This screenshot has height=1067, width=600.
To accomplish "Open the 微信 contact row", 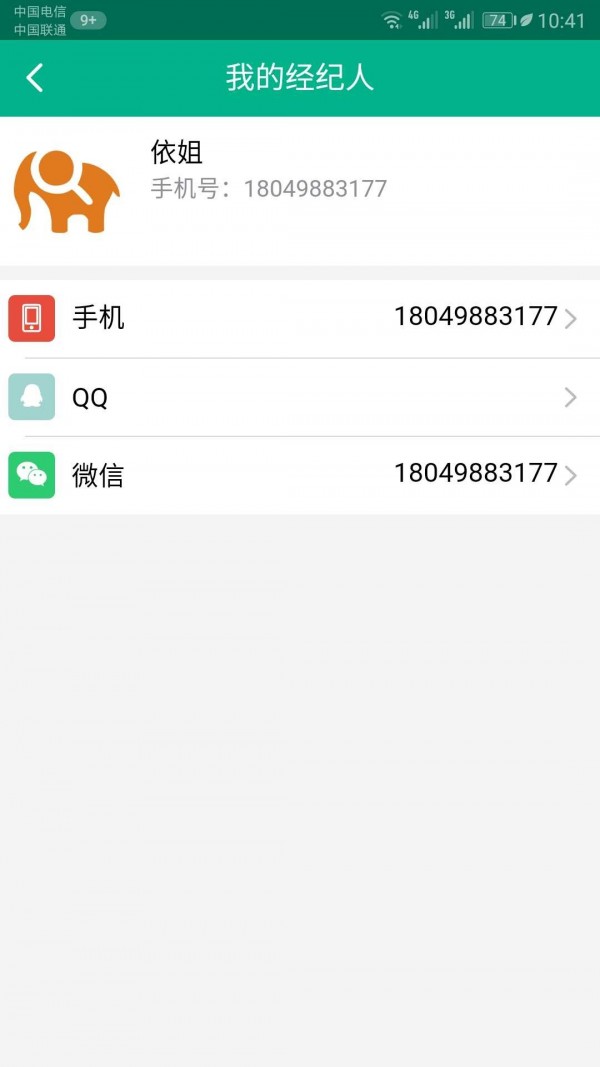I will click(x=300, y=475).
